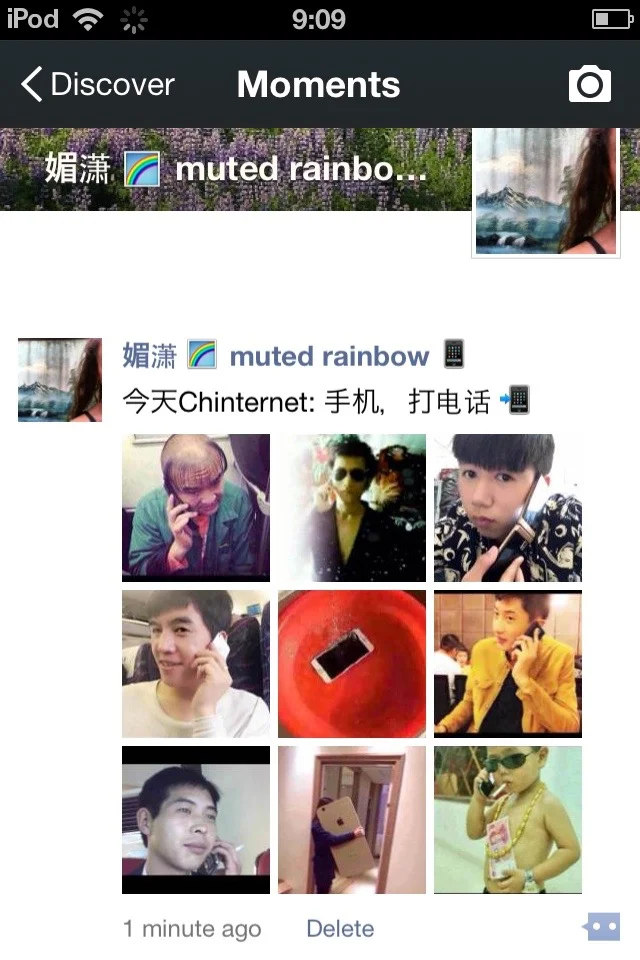Viewport: 640px width, 960px height.
Task: Open the photo of the giant Apple device
Action: coord(352,820)
